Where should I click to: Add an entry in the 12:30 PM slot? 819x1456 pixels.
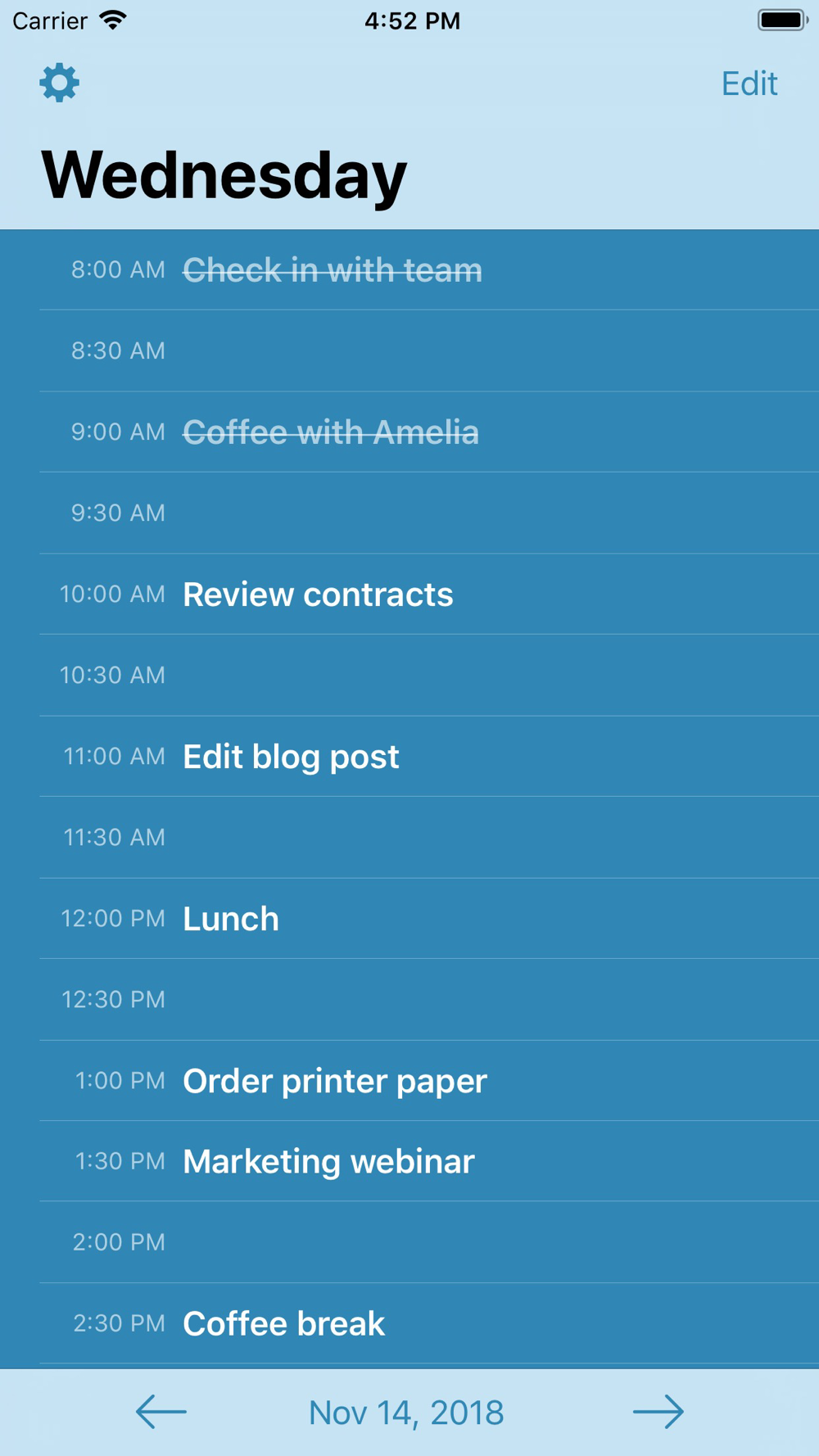(x=409, y=999)
